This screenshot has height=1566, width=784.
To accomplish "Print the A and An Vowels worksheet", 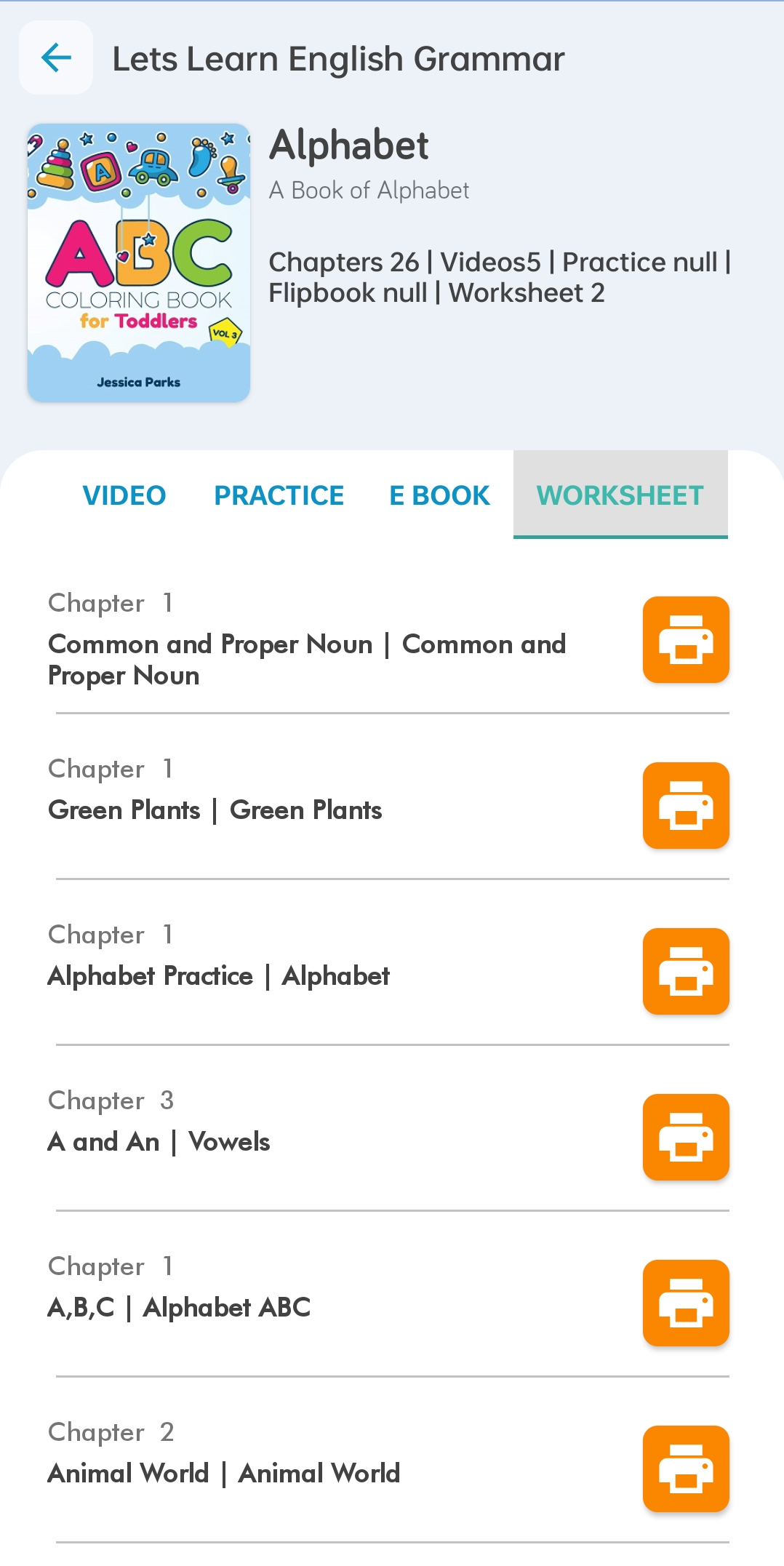I will [685, 1138].
